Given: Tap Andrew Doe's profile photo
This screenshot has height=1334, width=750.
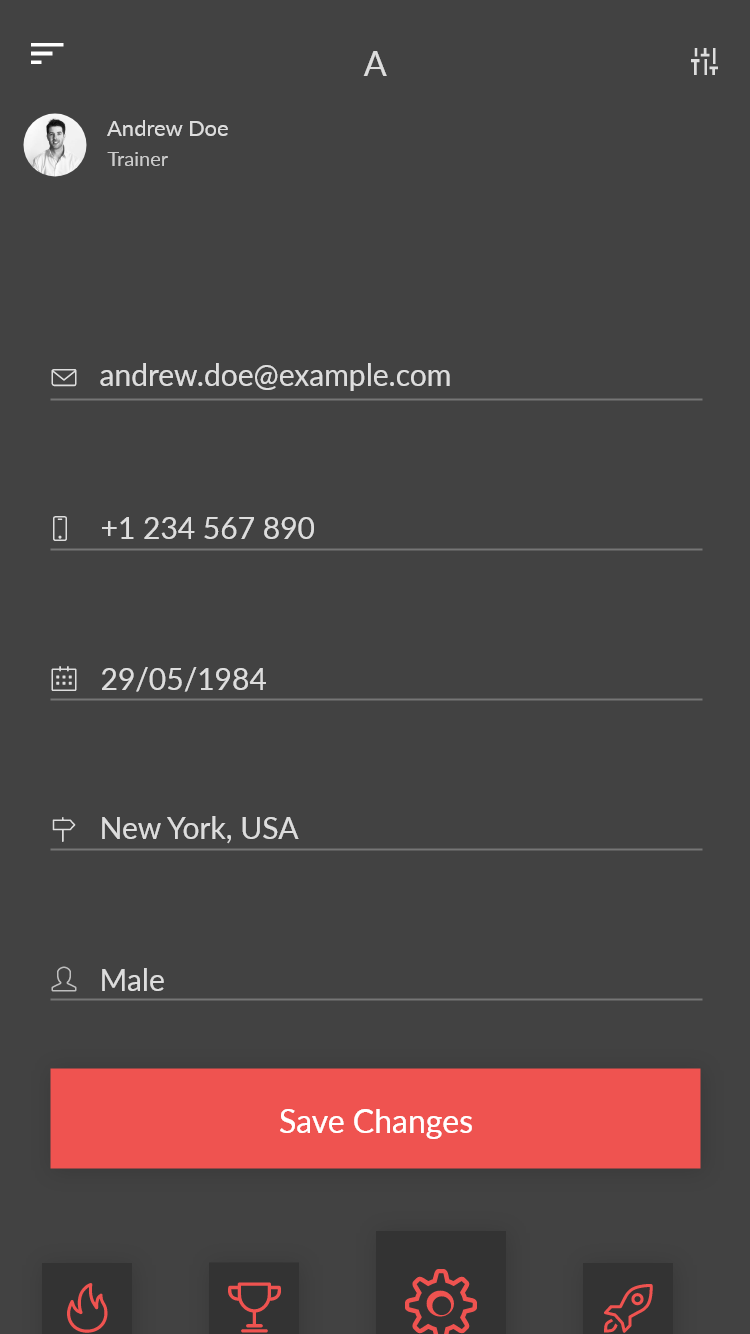Looking at the screenshot, I should (55, 145).
